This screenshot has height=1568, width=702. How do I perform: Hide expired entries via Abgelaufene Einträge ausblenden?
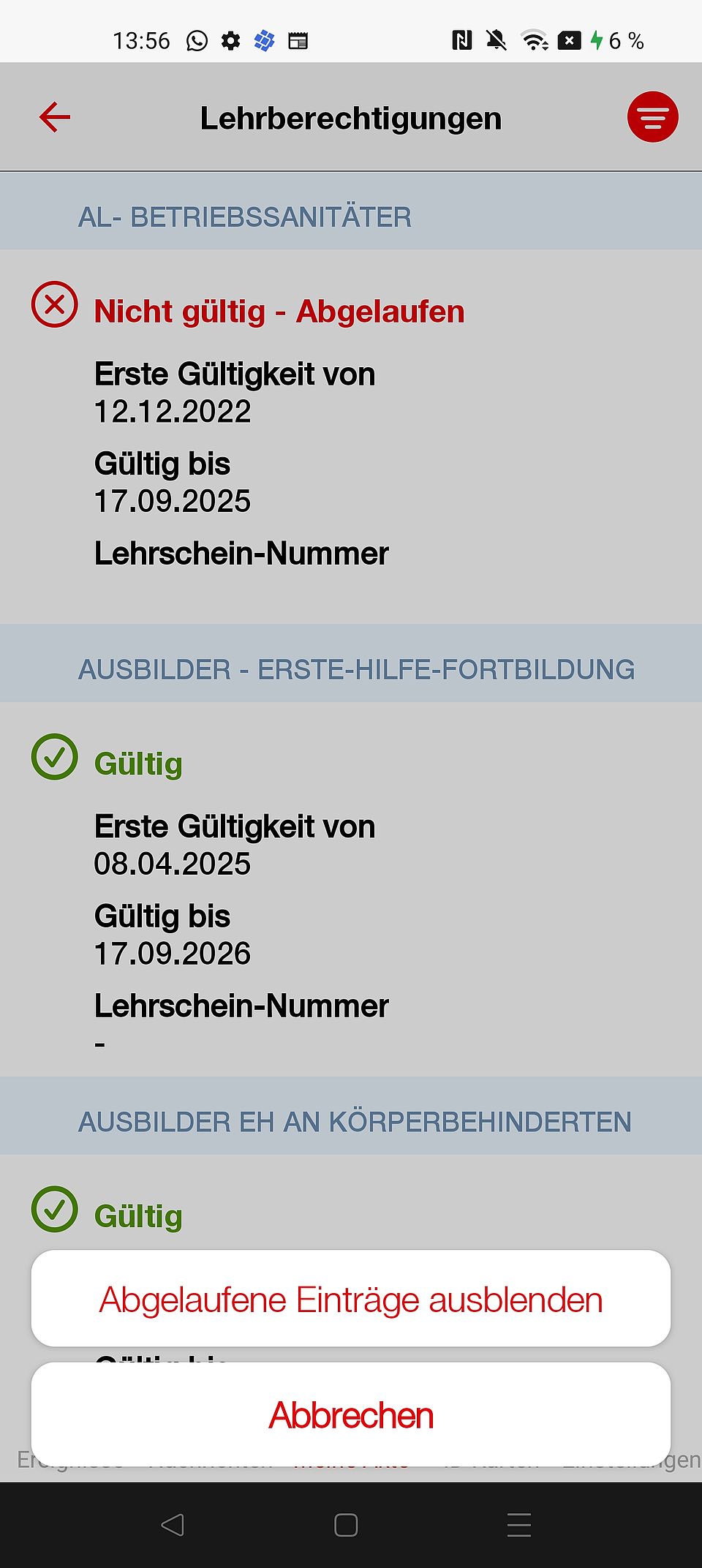(351, 1300)
